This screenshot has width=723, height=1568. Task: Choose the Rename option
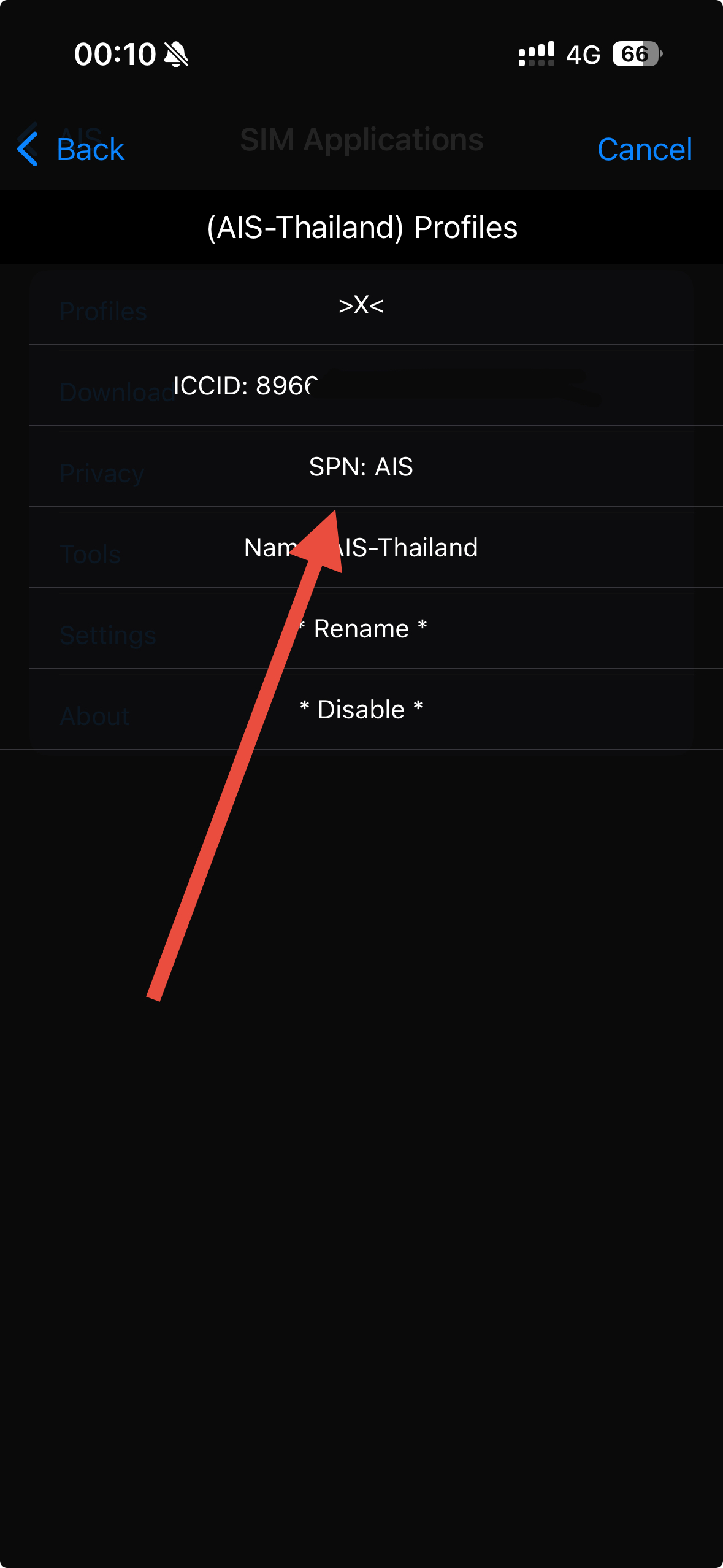pos(361,629)
